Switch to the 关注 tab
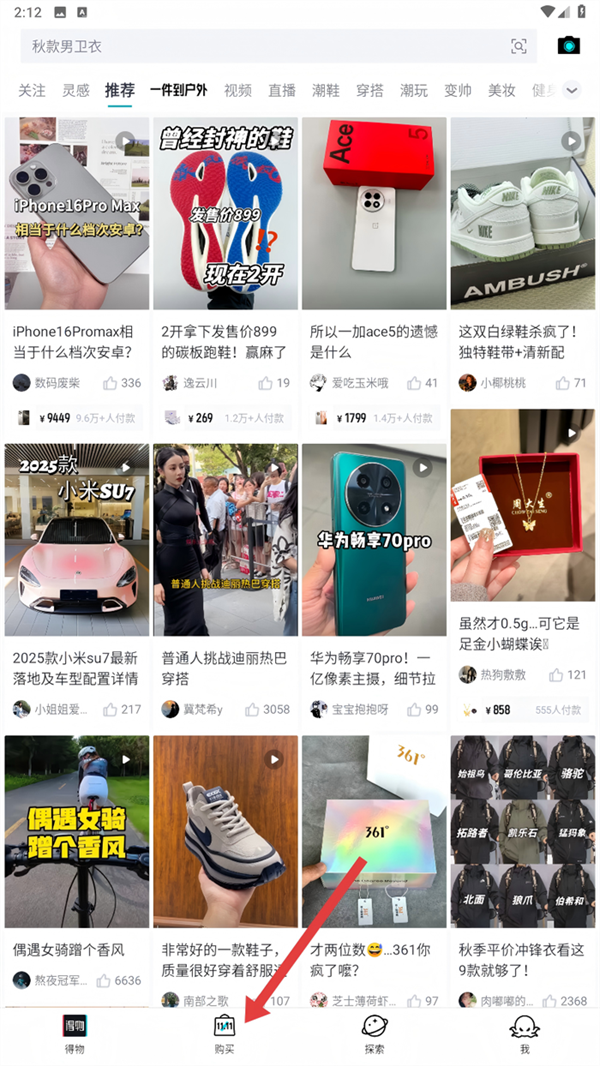 pyautogui.click(x=32, y=90)
